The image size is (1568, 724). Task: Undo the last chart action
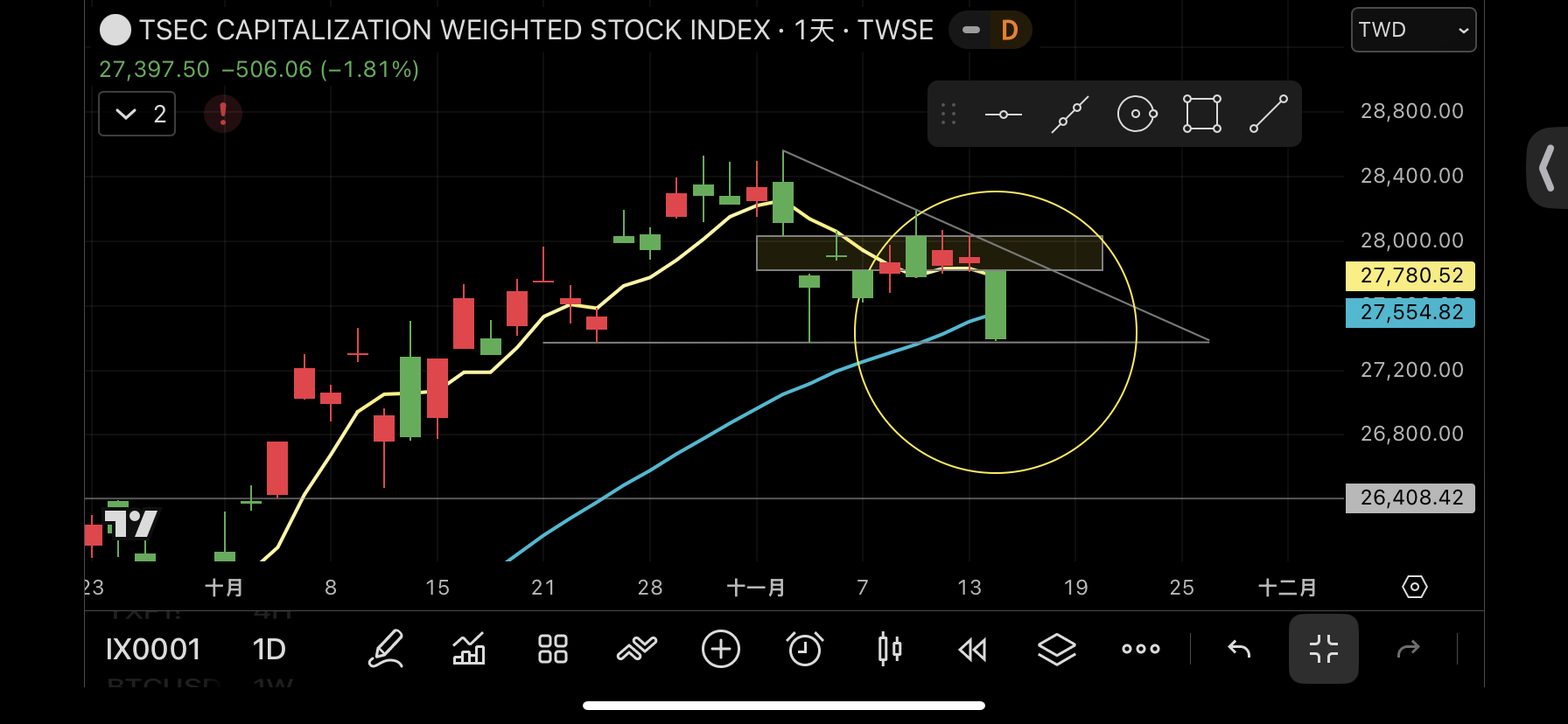[x=1239, y=649]
